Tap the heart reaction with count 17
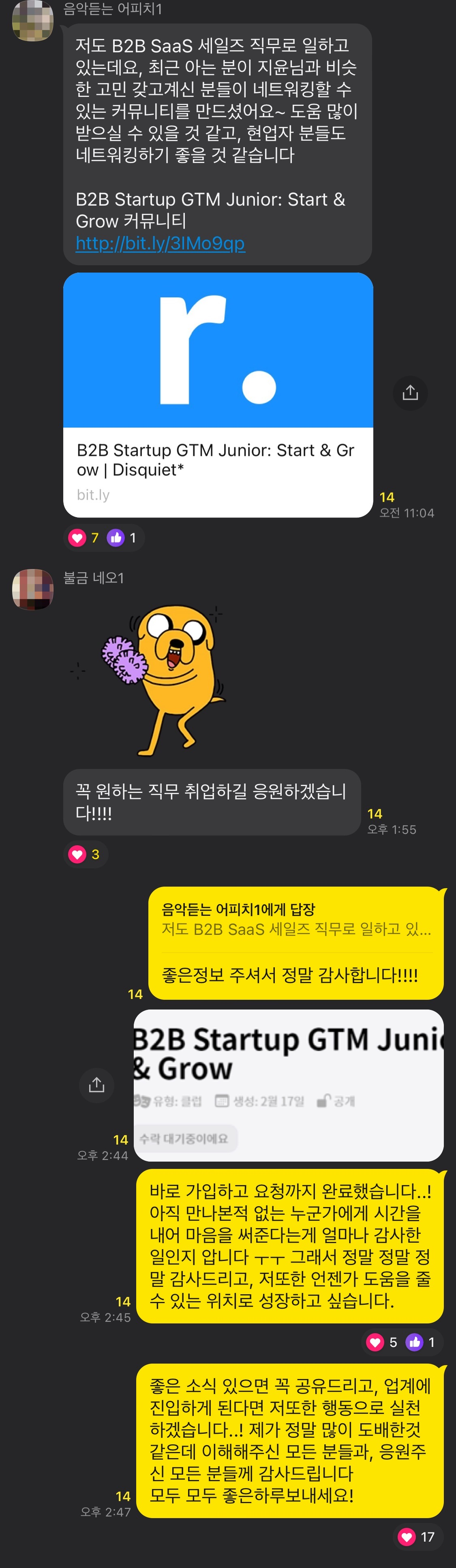Image resolution: width=456 pixels, height=1568 pixels. (416, 1537)
